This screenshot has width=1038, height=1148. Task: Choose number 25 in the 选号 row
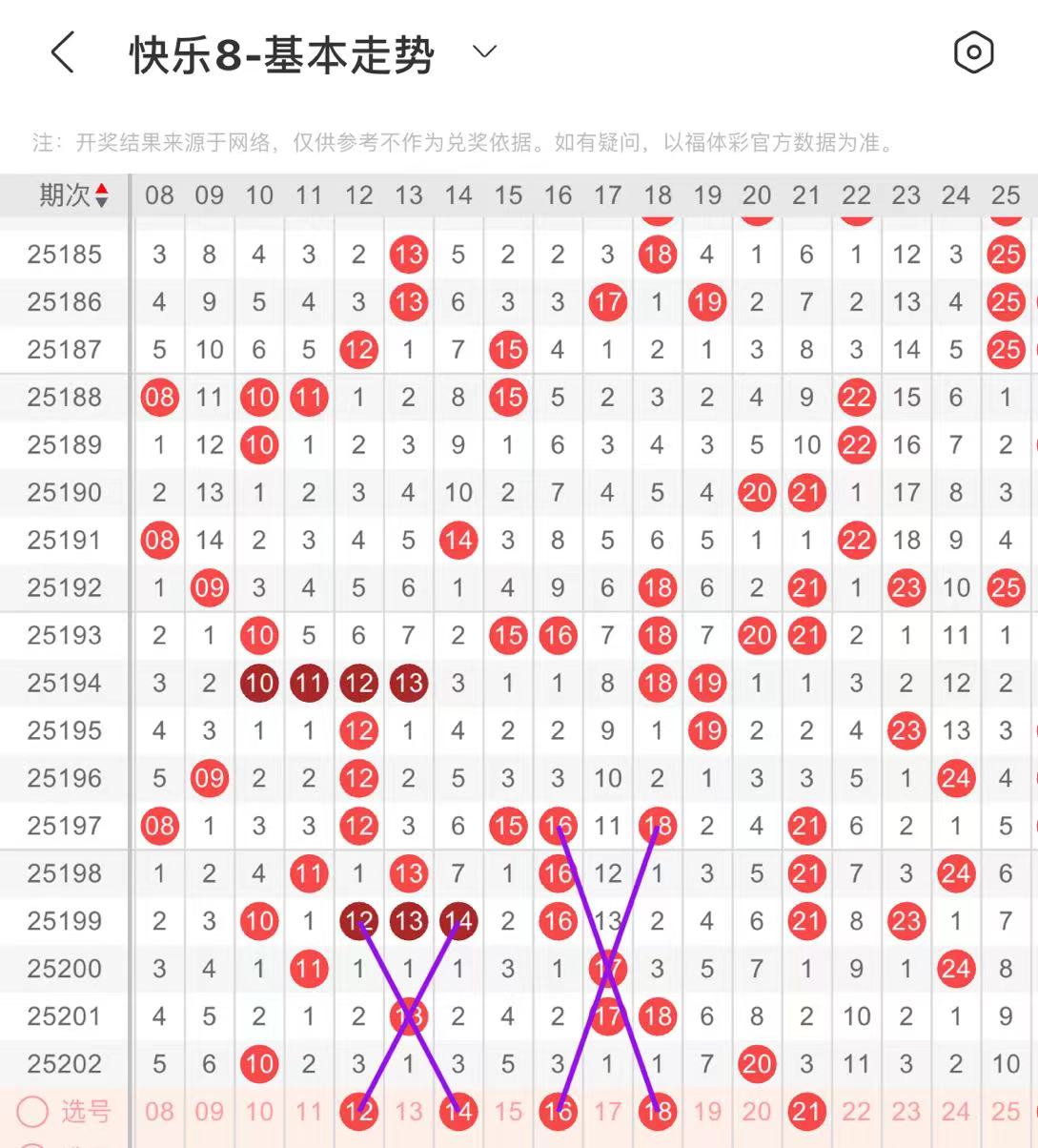tap(1006, 1112)
